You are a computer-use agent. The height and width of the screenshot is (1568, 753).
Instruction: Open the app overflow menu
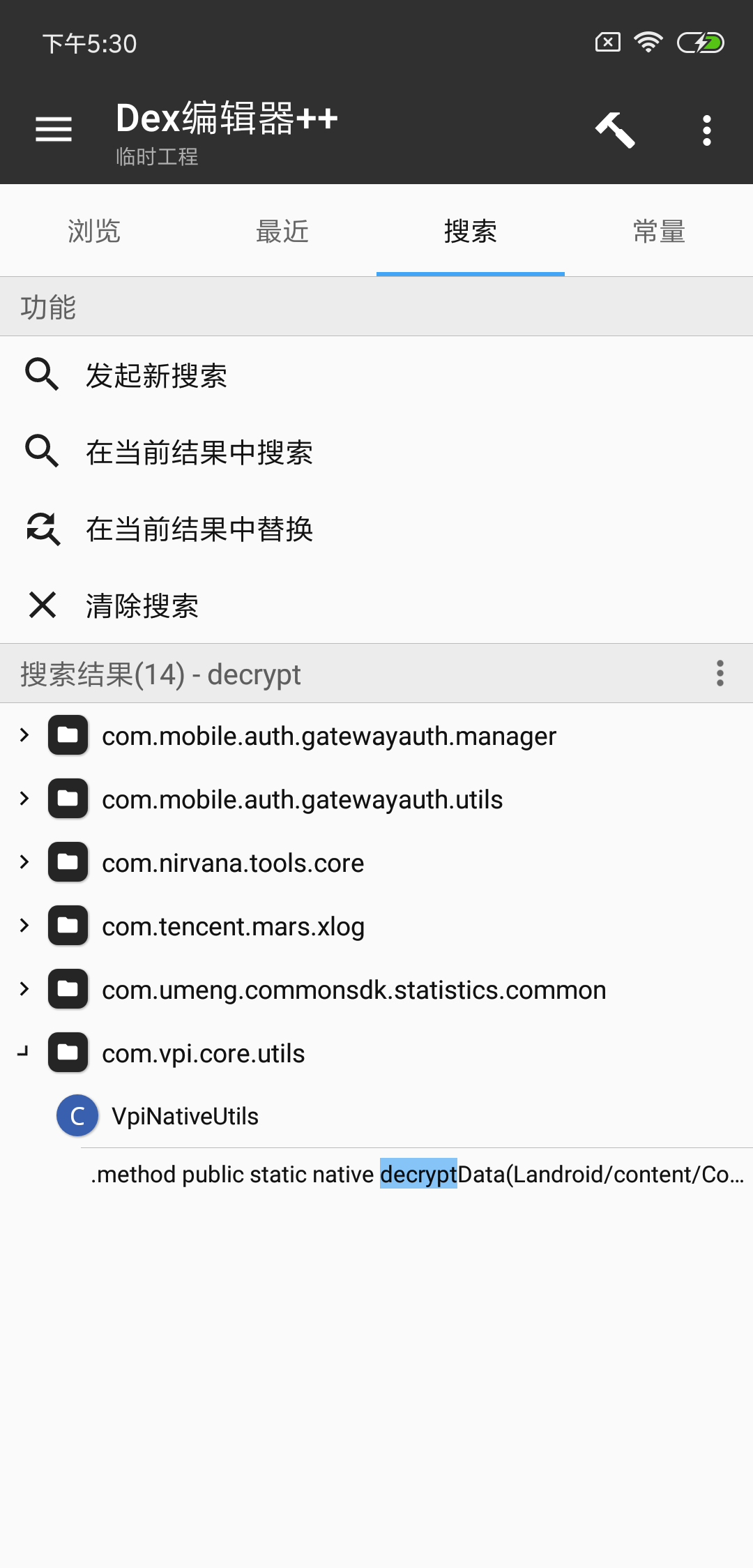tap(706, 130)
